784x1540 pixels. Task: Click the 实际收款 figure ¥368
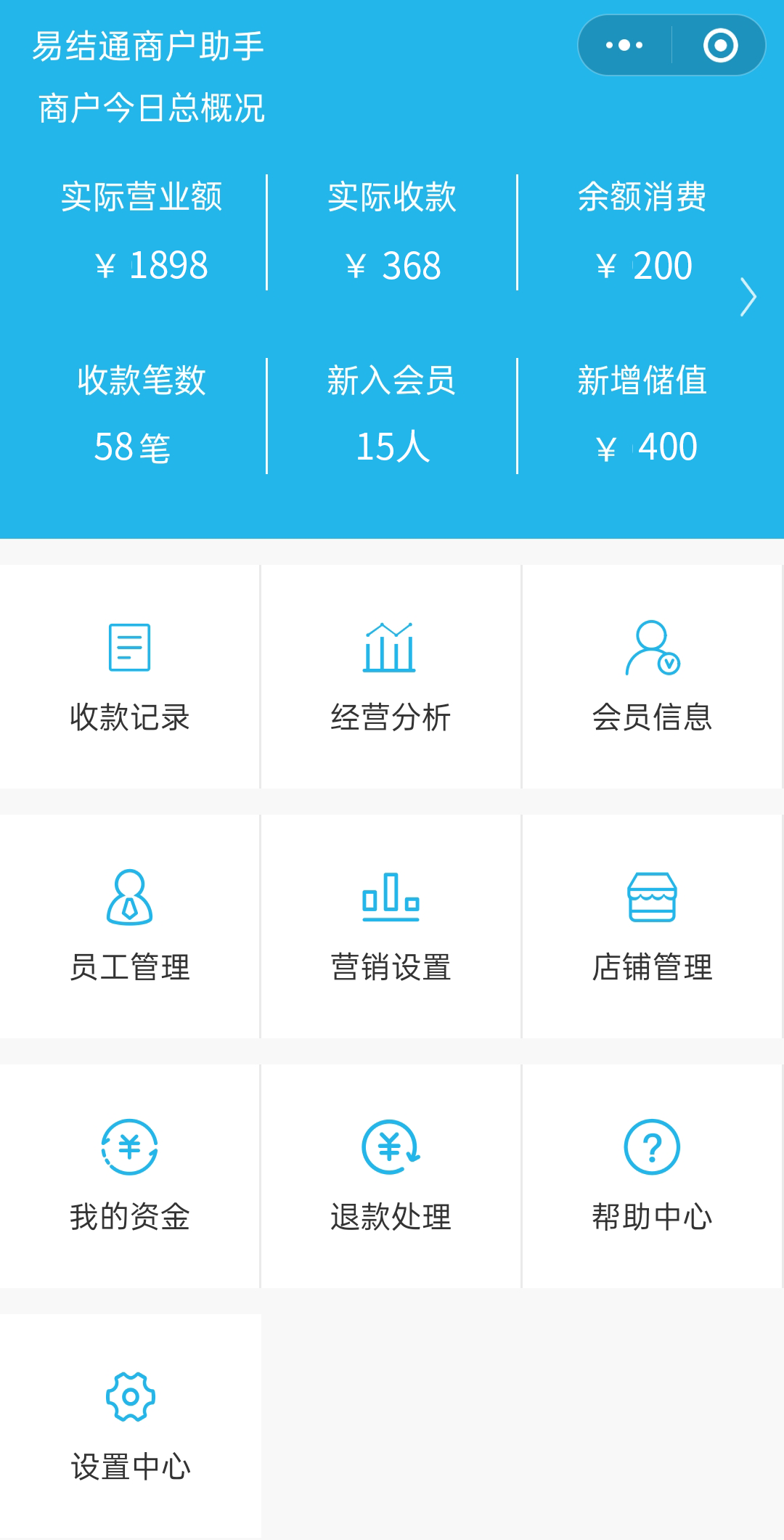click(392, 265)
